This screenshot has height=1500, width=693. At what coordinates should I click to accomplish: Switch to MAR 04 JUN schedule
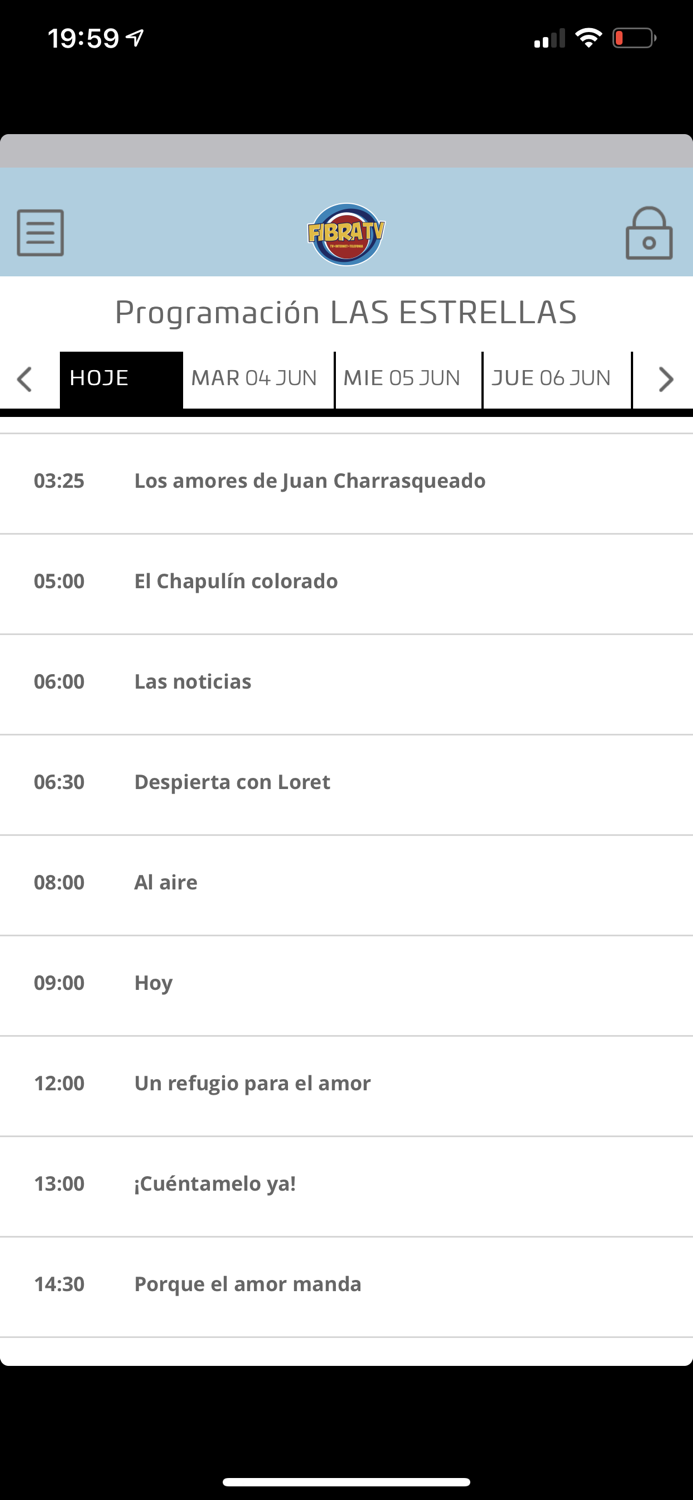point(254,379)
